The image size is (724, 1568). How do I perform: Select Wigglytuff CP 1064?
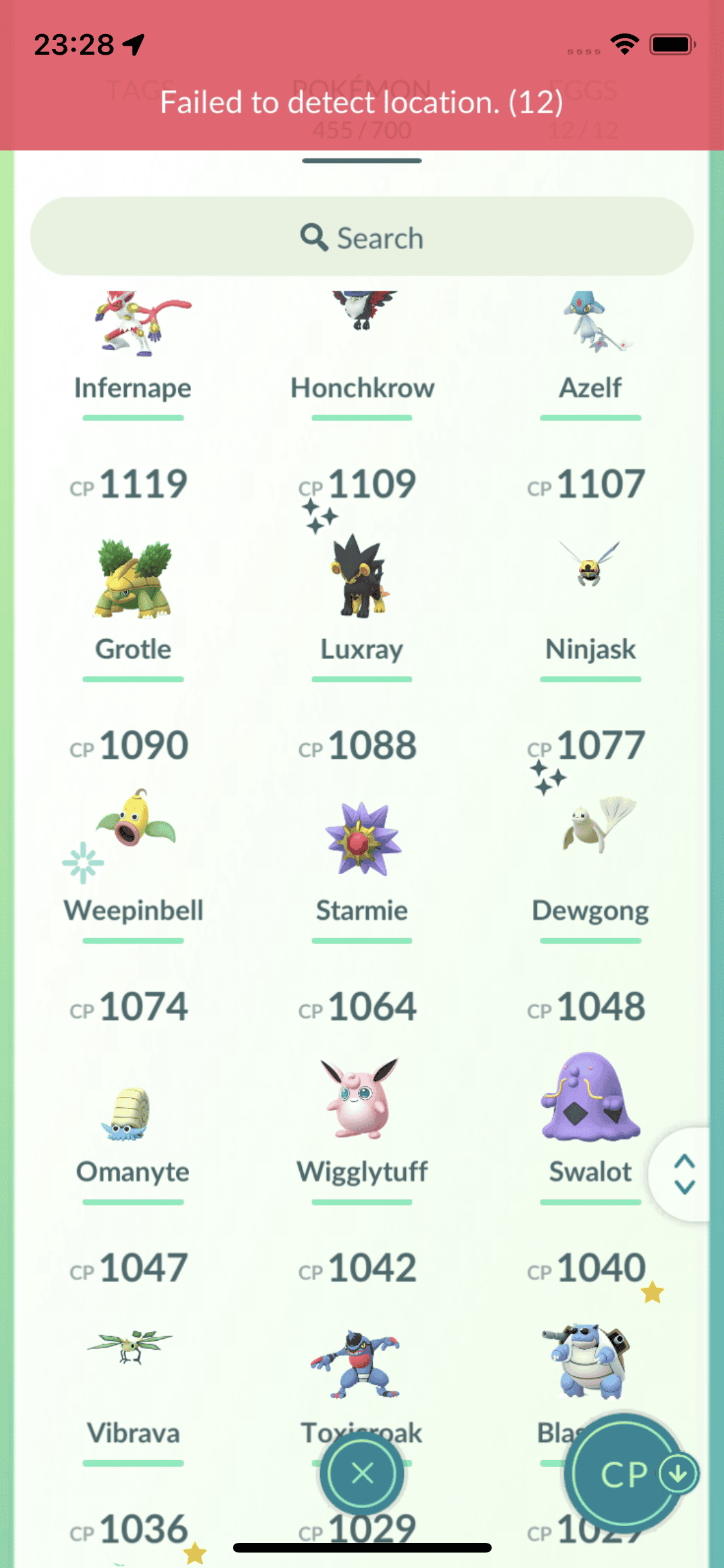click(362, 1101)
